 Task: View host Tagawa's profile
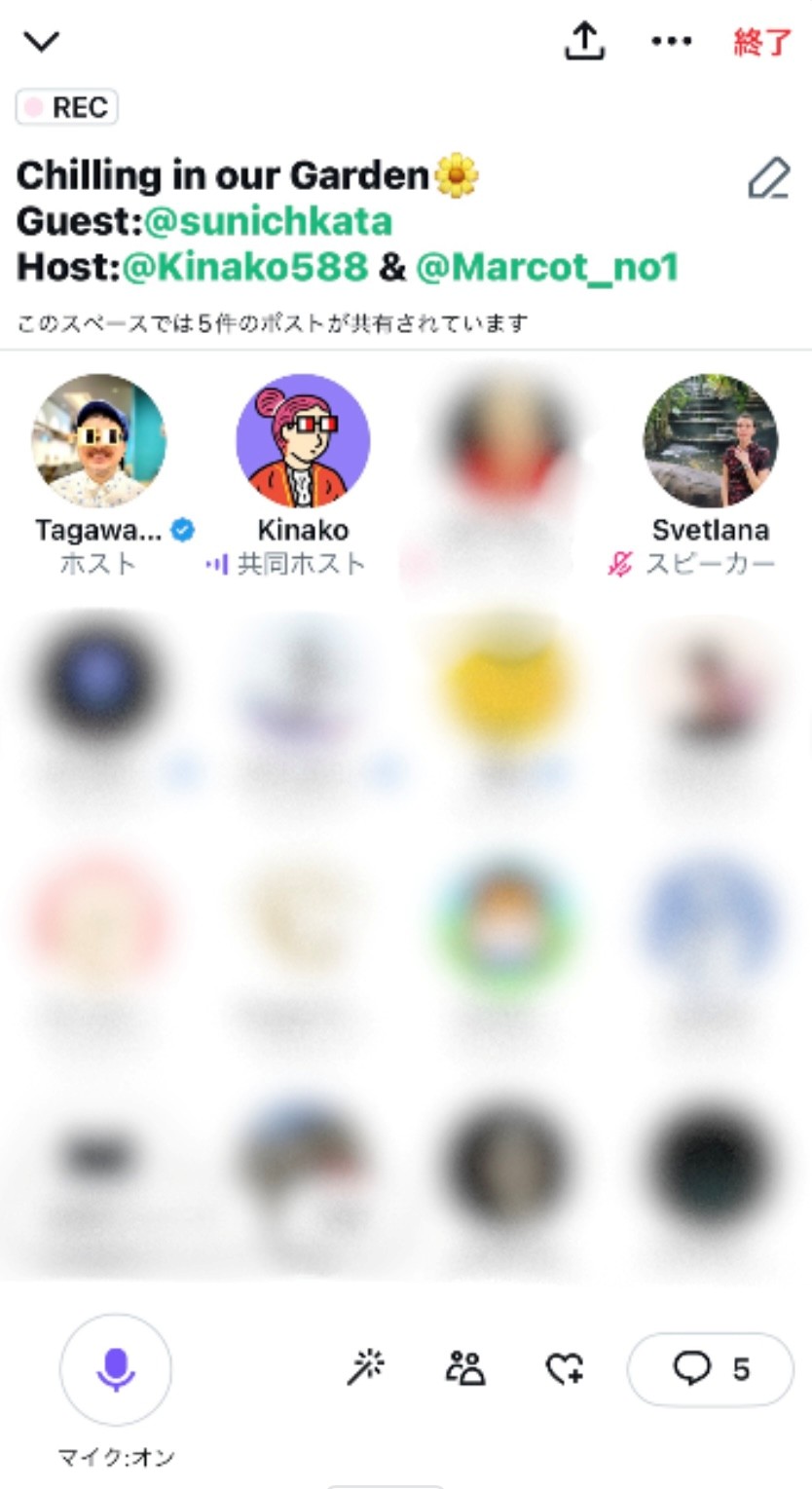click(x=98, y=441)
